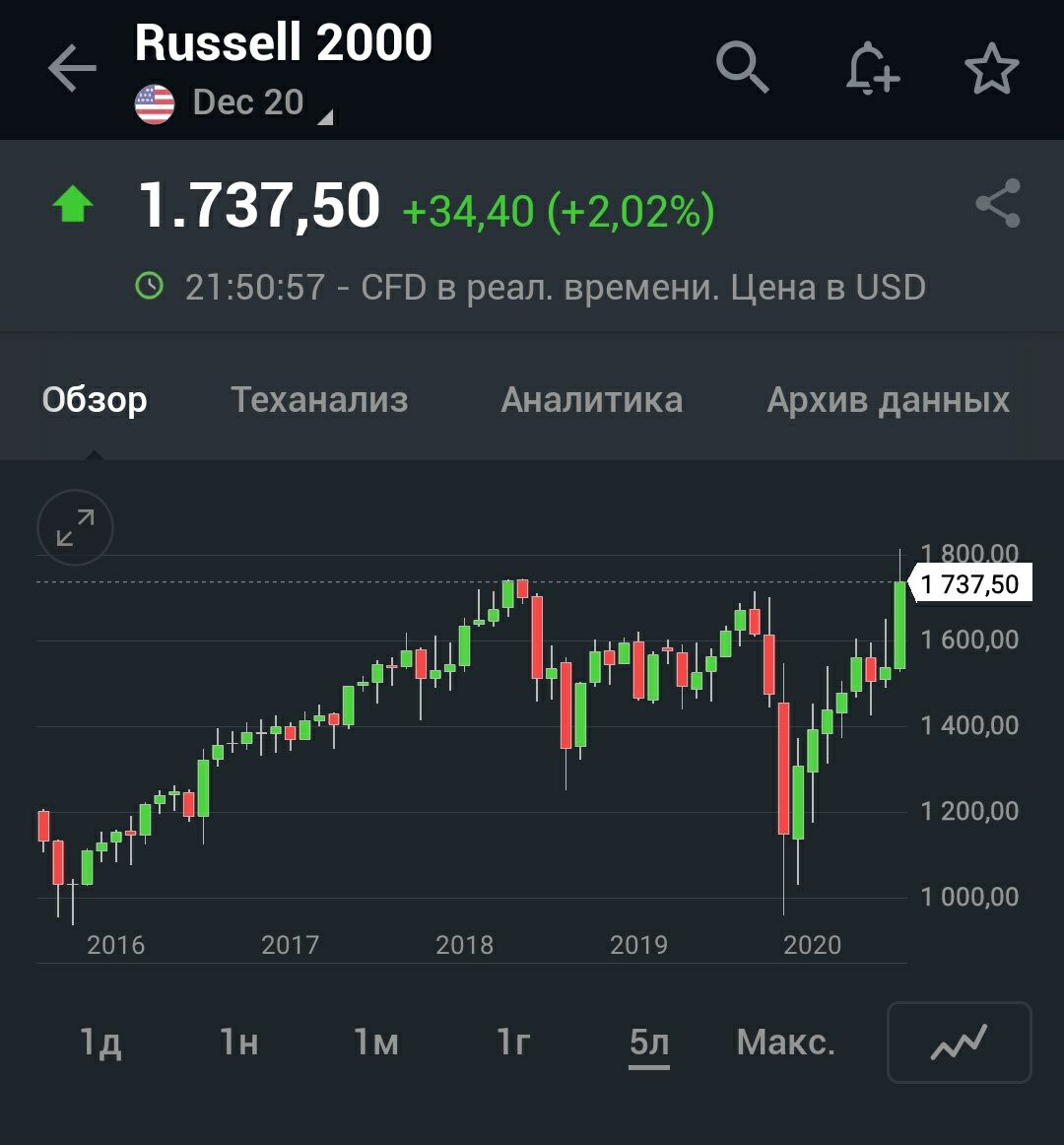The height and width of the screenshot is (1145, 1064).
Task: Select the 1г chart range
Action: click(x=513, y=1042)
